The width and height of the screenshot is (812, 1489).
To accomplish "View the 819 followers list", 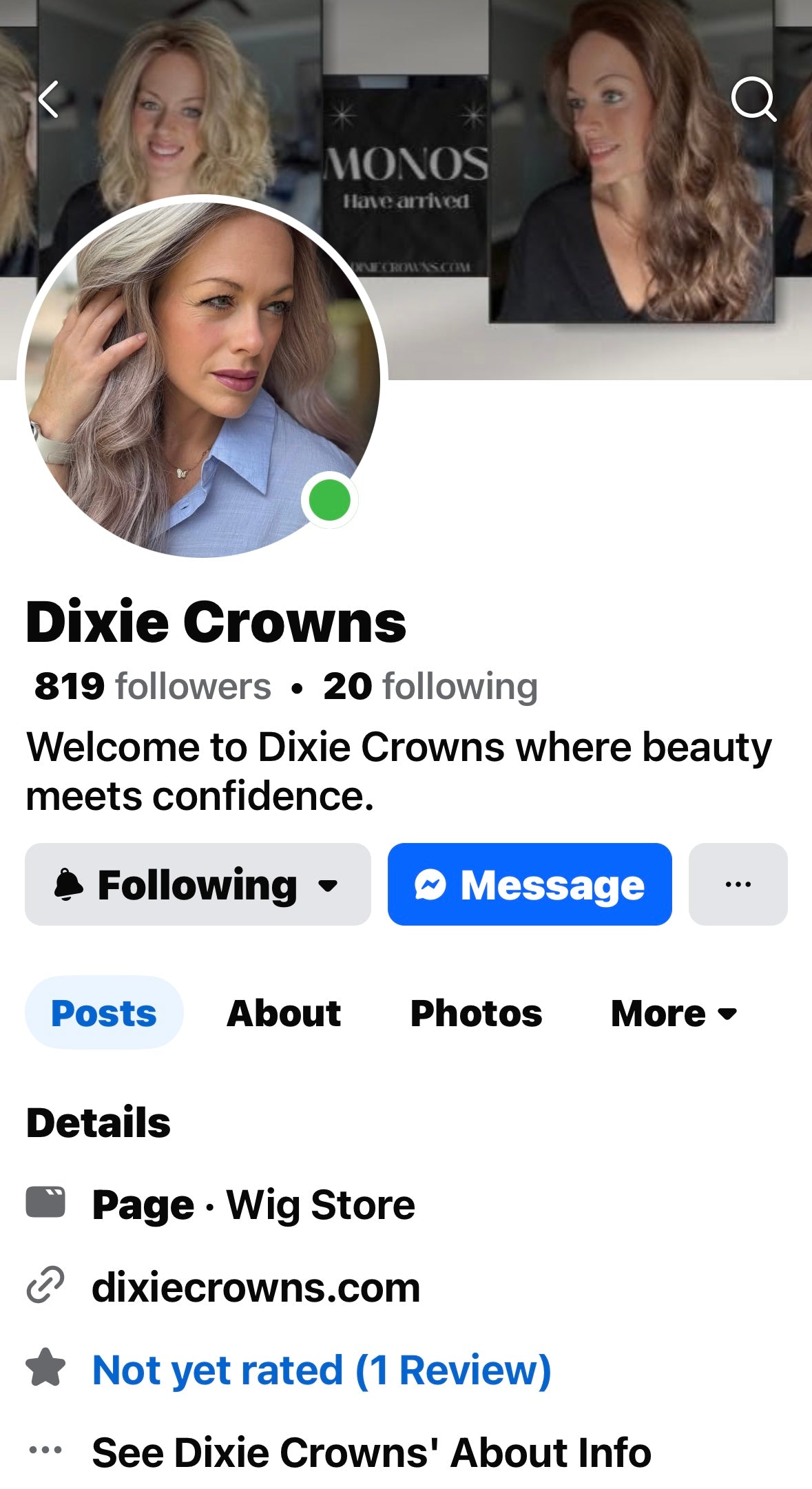I will coord(153,687).
